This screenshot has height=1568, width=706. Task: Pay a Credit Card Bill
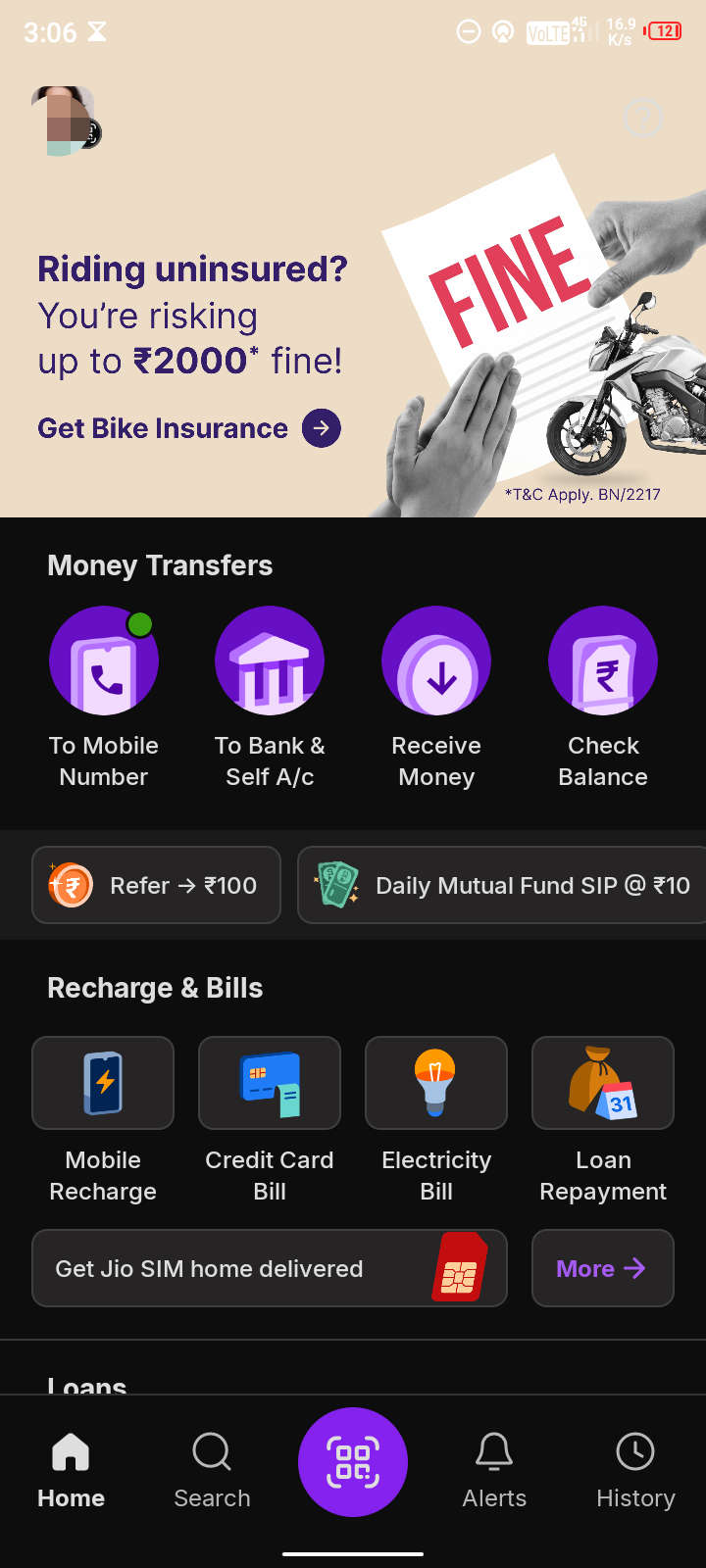coord(270,1083)
